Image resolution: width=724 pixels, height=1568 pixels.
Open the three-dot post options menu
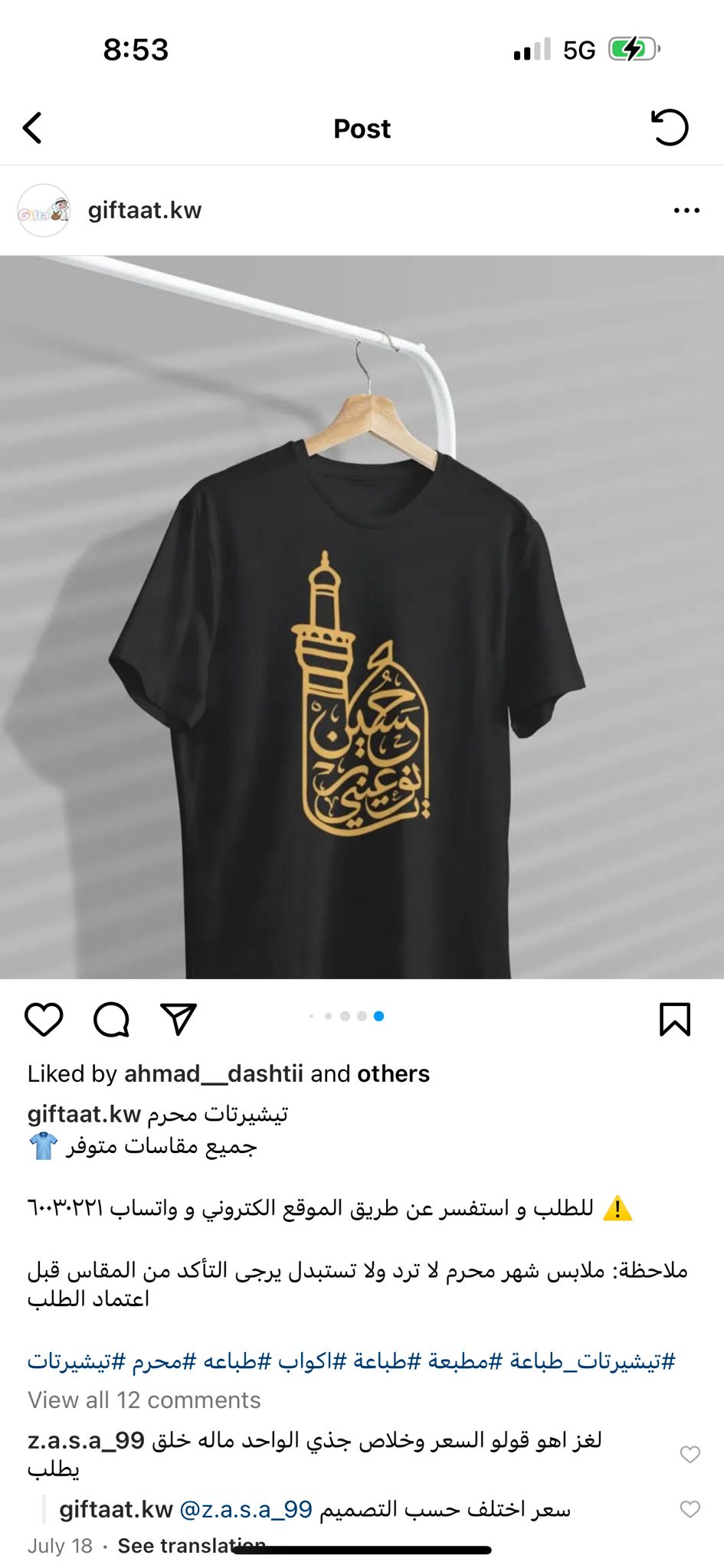pos(686,211)
